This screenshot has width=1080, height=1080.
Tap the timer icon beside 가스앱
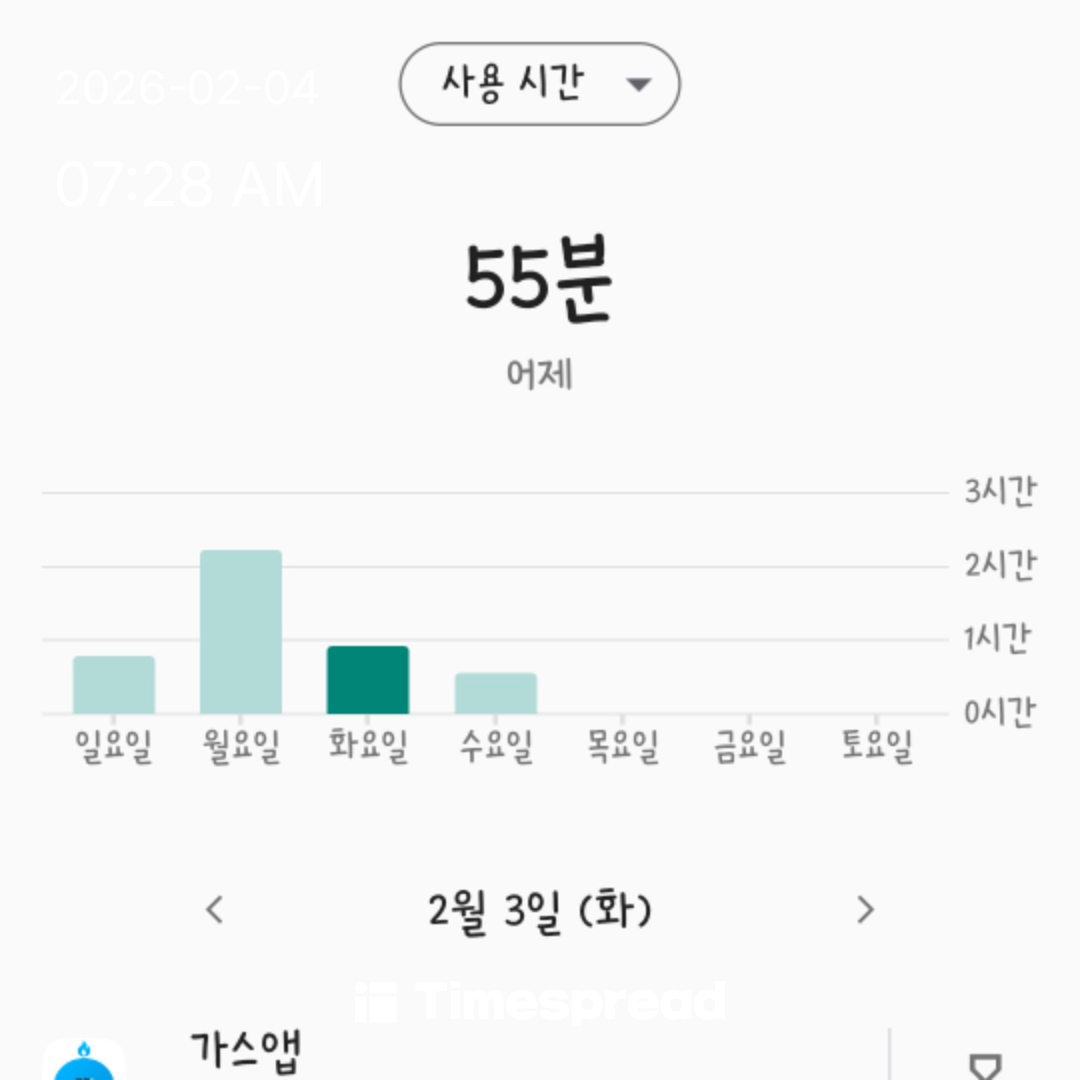click(x=985, y=1064)
